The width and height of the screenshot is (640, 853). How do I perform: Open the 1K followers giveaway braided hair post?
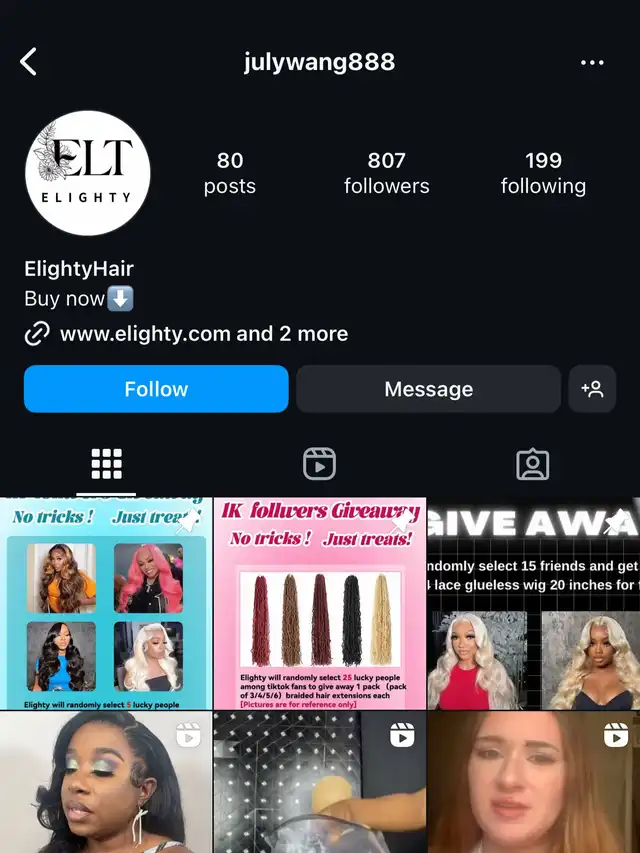(319, 603)
